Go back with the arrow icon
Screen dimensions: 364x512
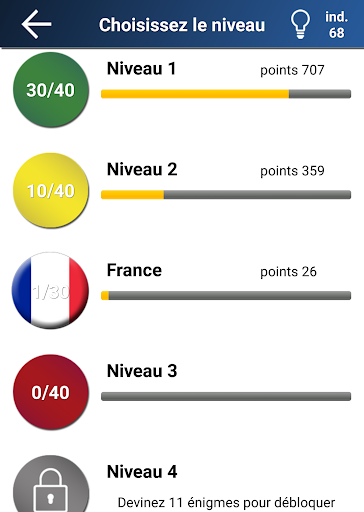tap(36, 24)
